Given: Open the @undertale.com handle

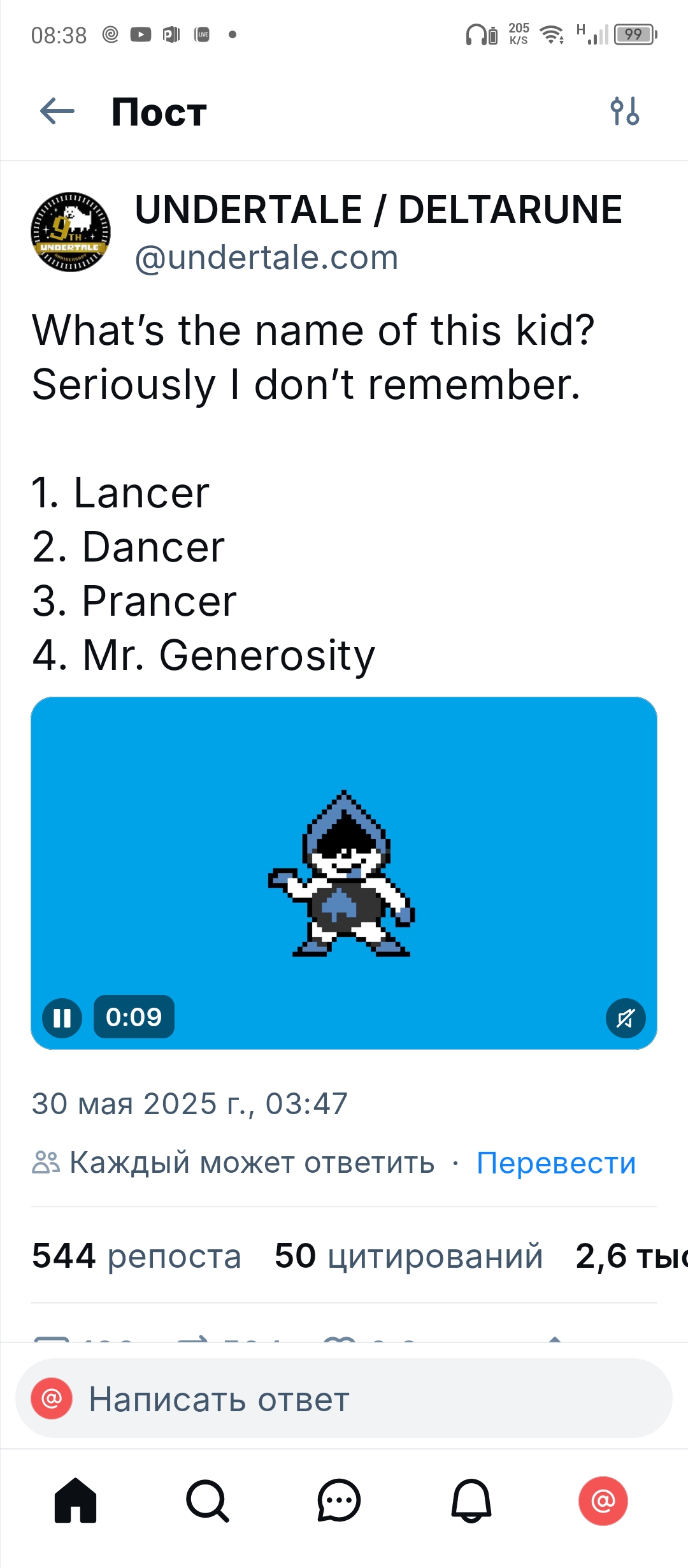Looking at the screenshot, I should pos(266,258).
